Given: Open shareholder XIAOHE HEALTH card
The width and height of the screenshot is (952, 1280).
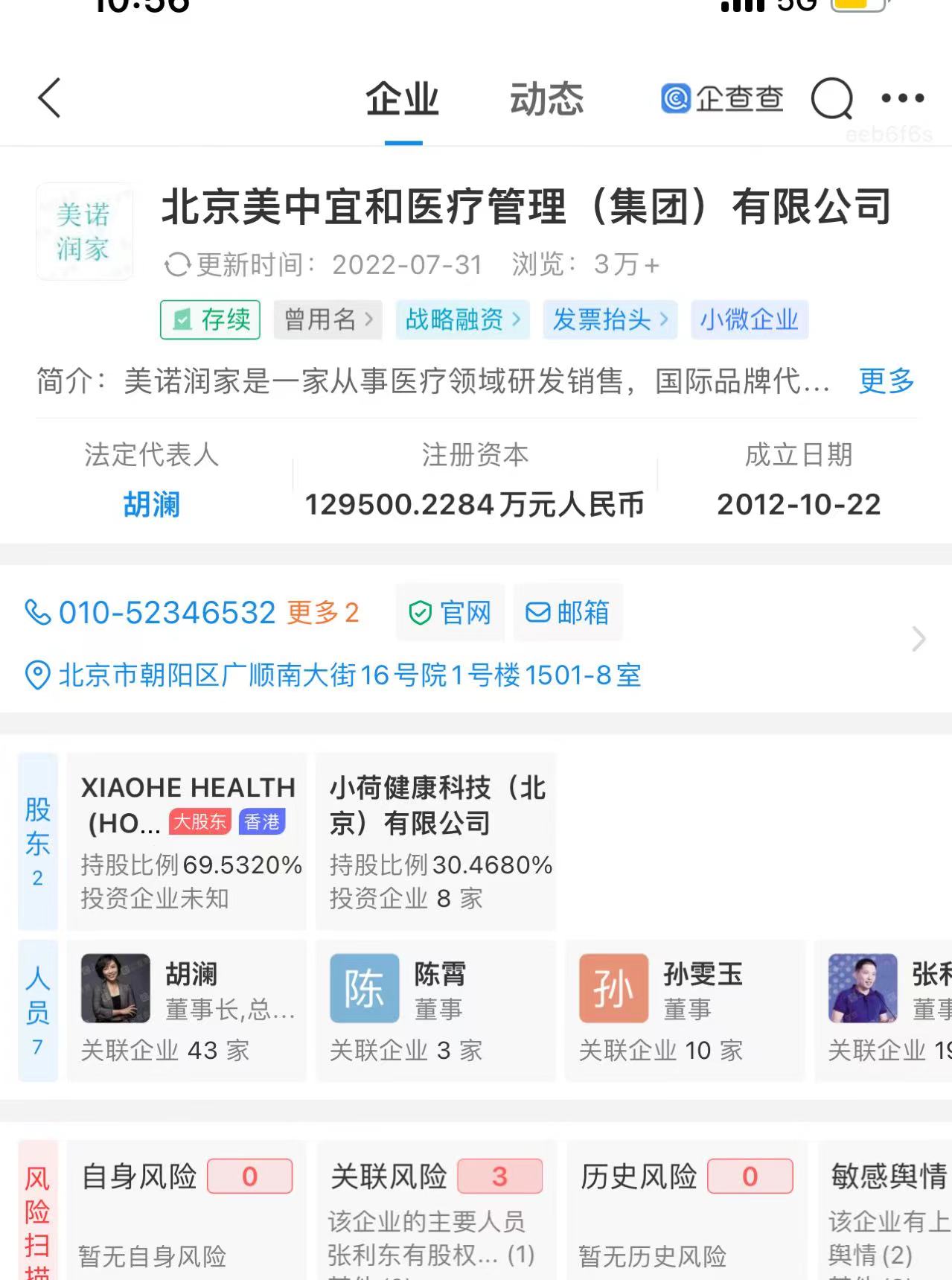Looking at the screenshot, I should click(x=187, y=841).
